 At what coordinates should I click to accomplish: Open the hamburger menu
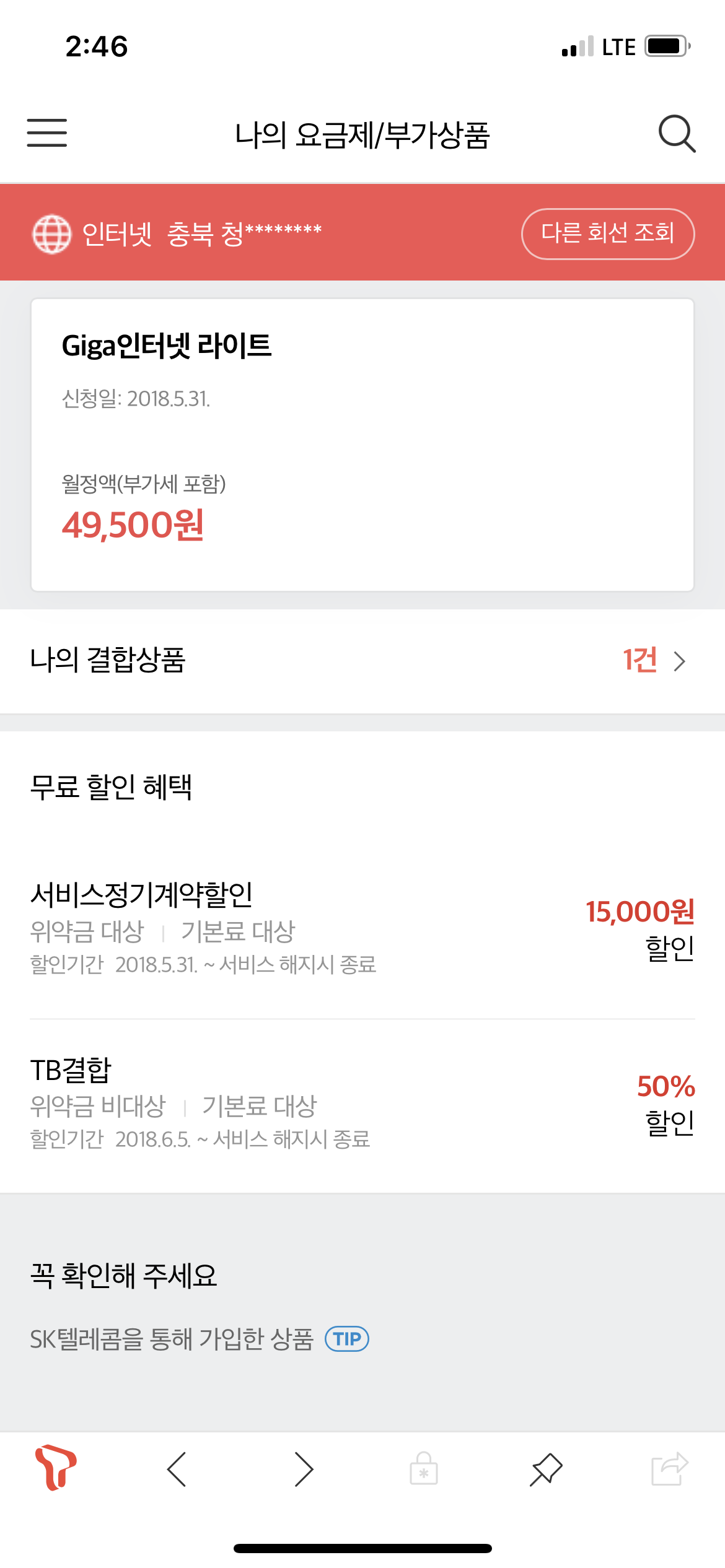pyautogui.click(x=47, y=133)
